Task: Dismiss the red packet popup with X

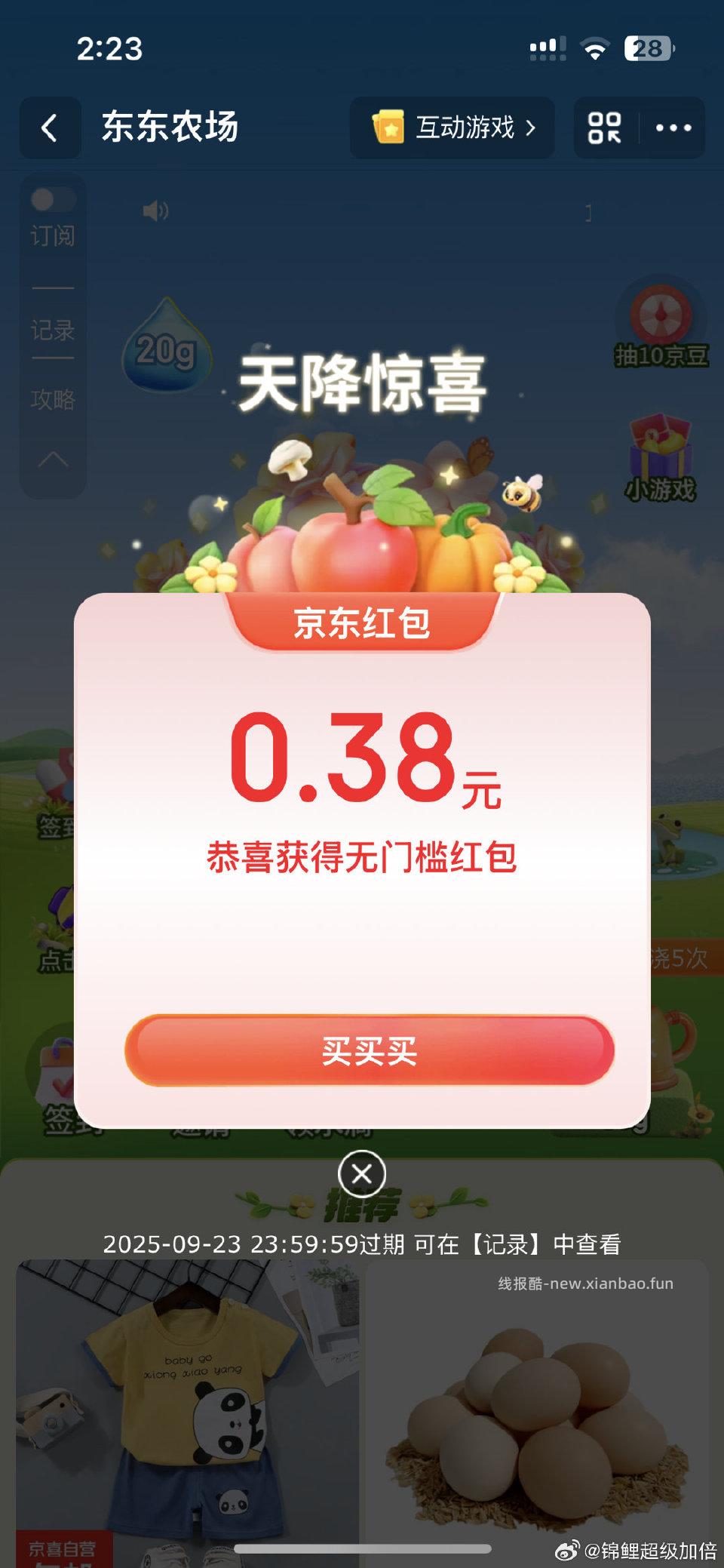Action: [x=362, y=1175]
